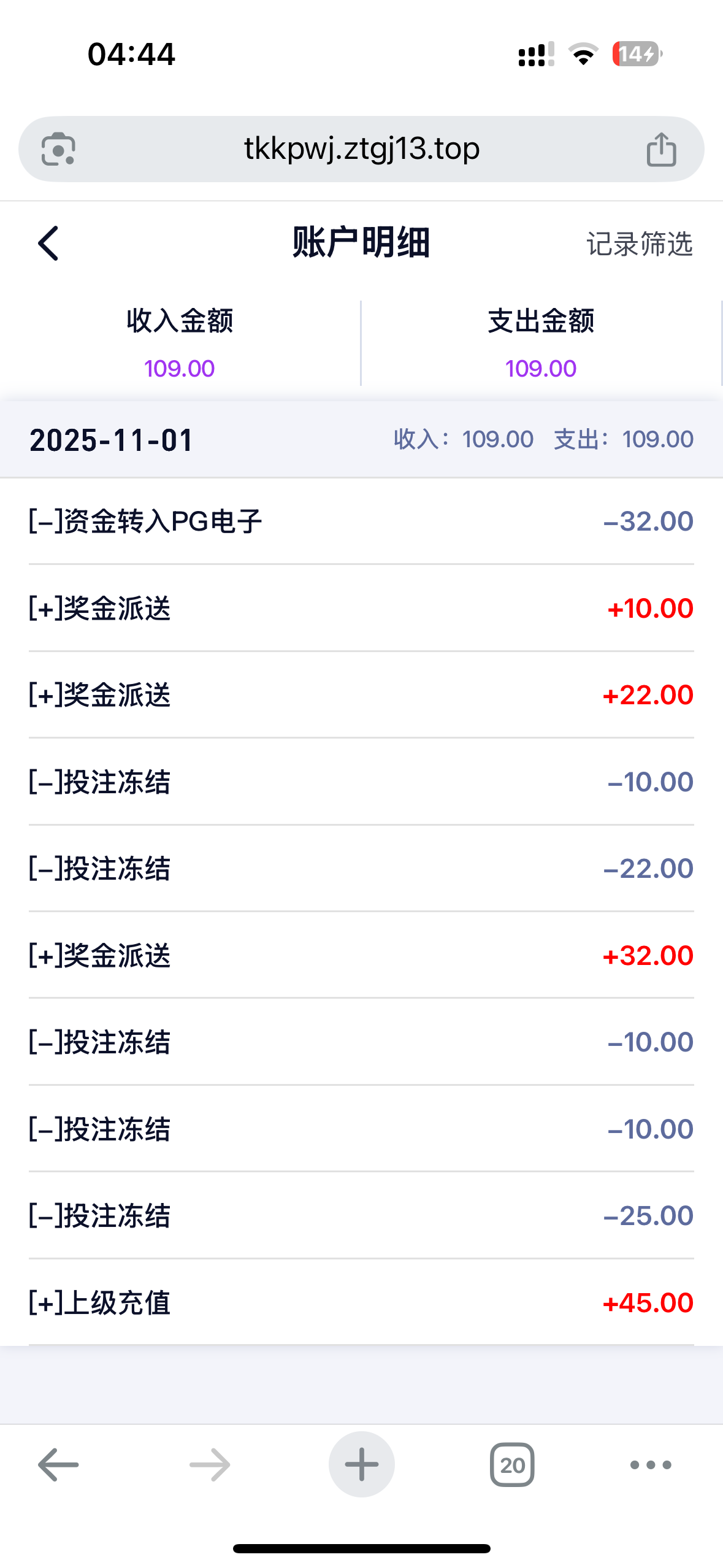The image size is (723, 1568).
Task: Tap the 2025-11-01 date header row
Action: coord(361,439)
